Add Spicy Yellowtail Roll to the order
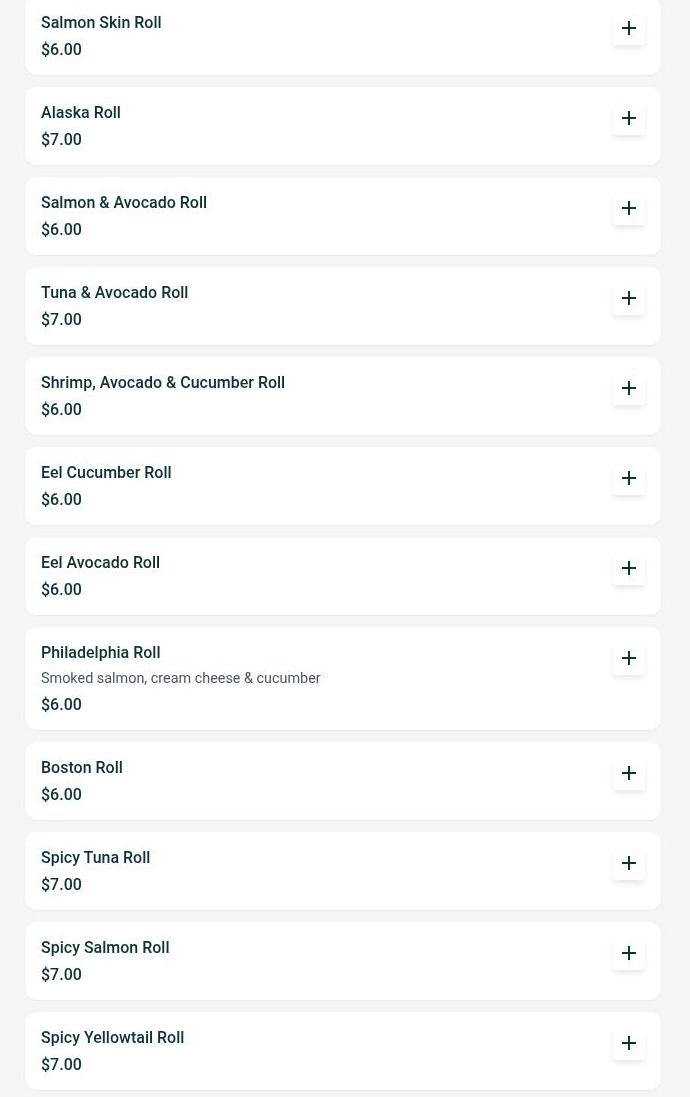This screenshot has height=1097, width=690. 629,1043
